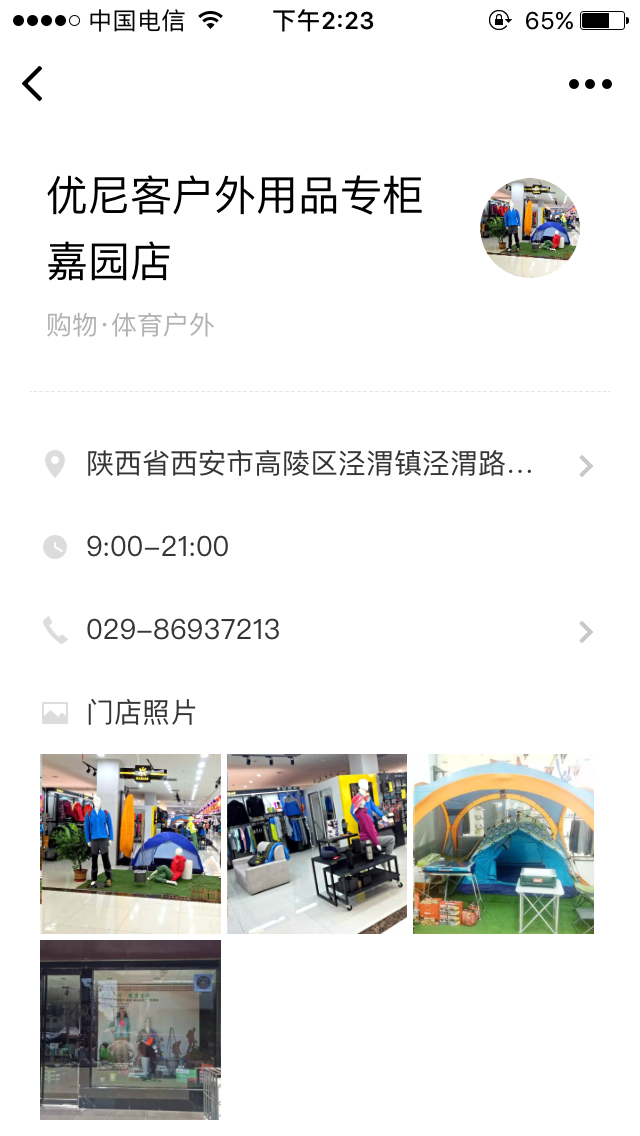Screen dimensions: 640x1136
Task: Call the store at 029-86937213
Action: (x=320, y=630)
